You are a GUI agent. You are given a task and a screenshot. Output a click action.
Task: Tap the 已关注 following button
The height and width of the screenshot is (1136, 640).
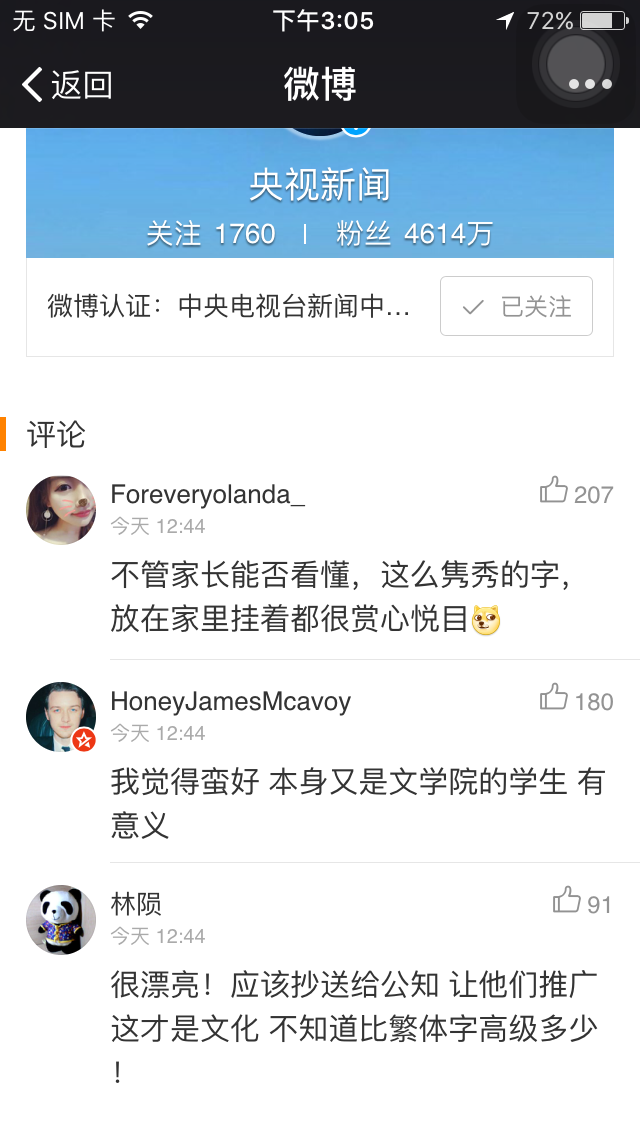(516, 306)
